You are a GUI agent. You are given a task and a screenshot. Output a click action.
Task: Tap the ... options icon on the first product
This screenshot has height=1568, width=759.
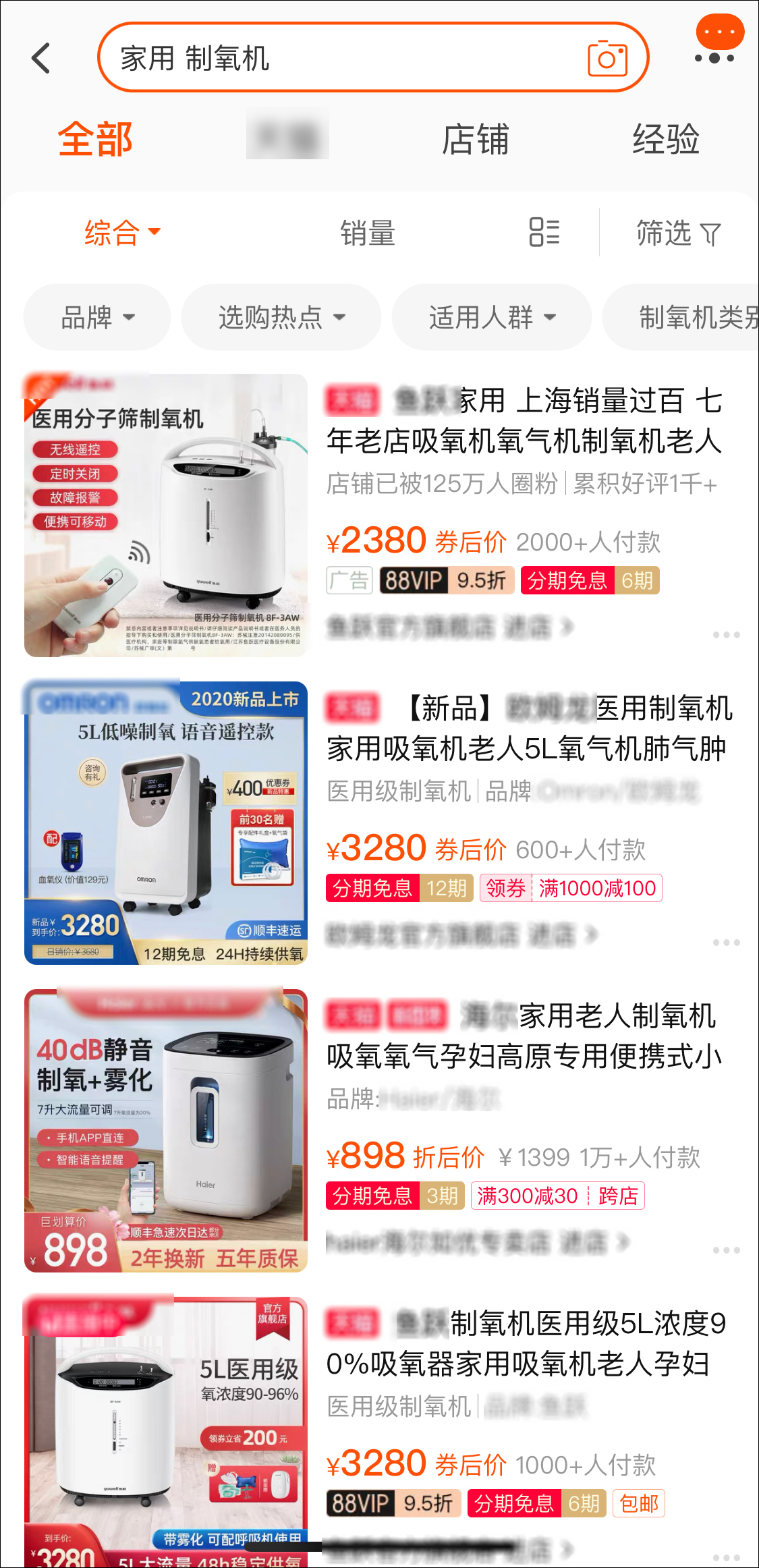pyautogui.click(x=726, y=634)
